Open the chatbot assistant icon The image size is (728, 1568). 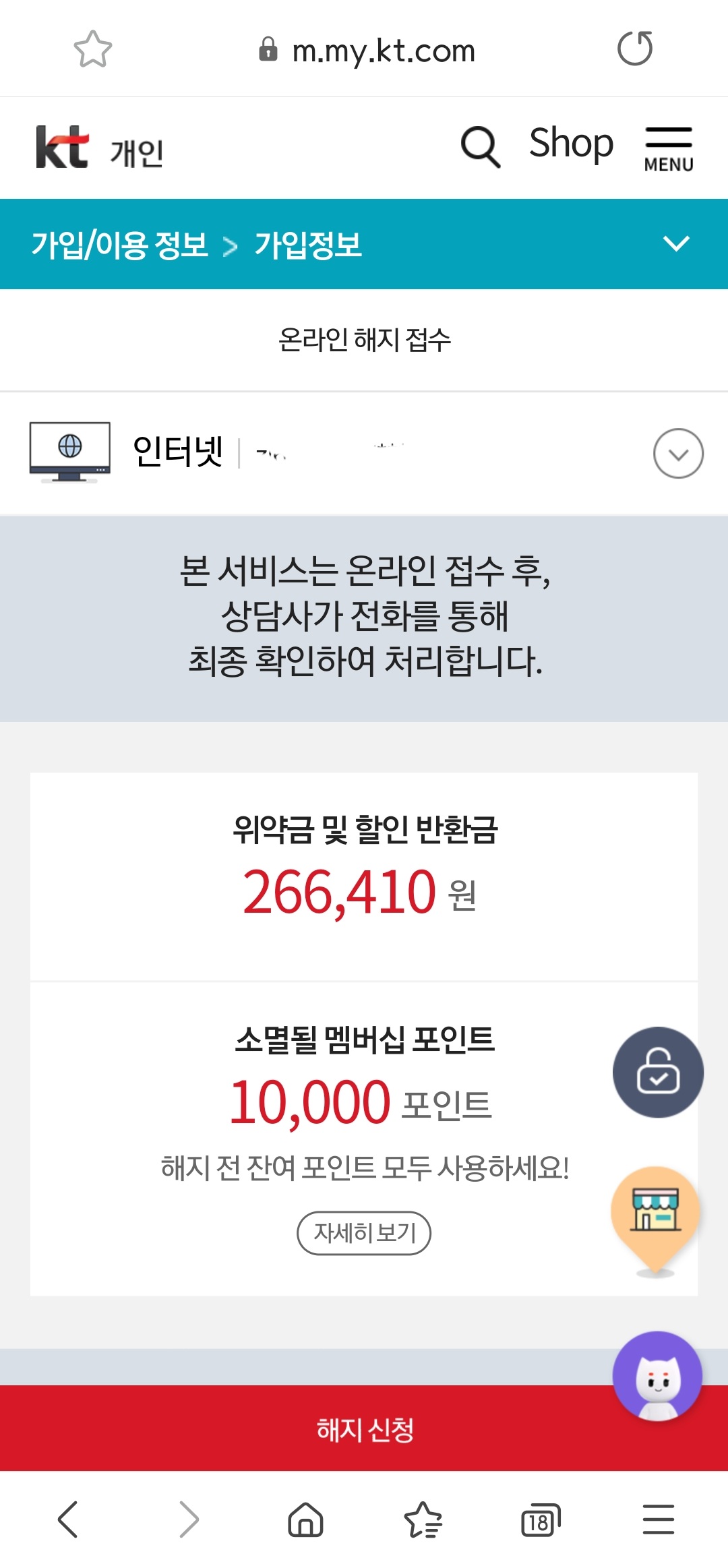click(657, 1375)
